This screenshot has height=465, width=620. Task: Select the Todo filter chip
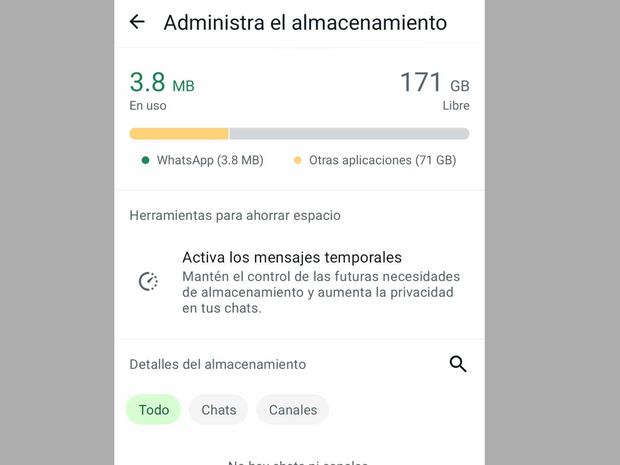[x=153, y=409]
